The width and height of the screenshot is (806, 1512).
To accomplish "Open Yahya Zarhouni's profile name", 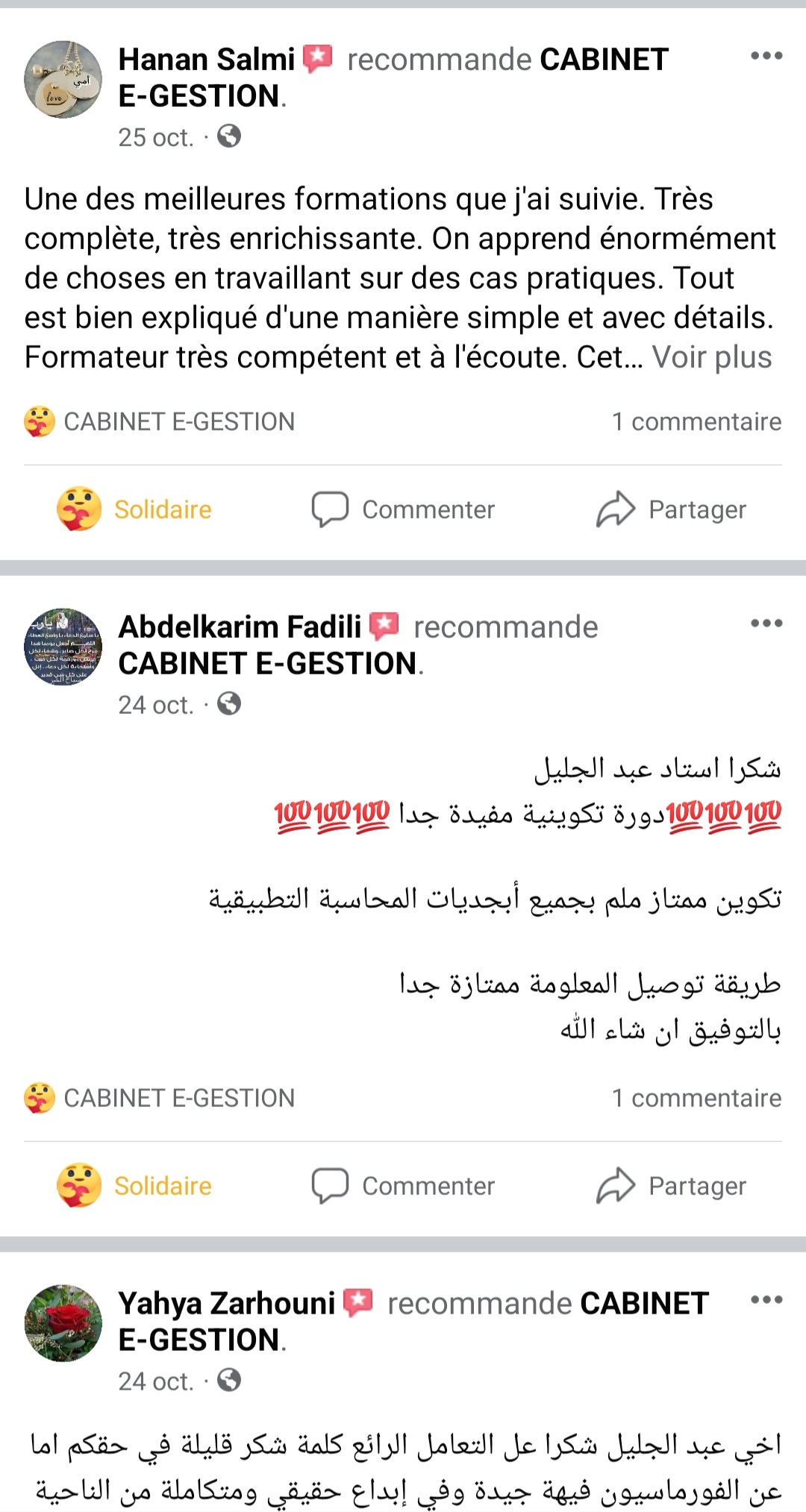I will coord(226,1304).
